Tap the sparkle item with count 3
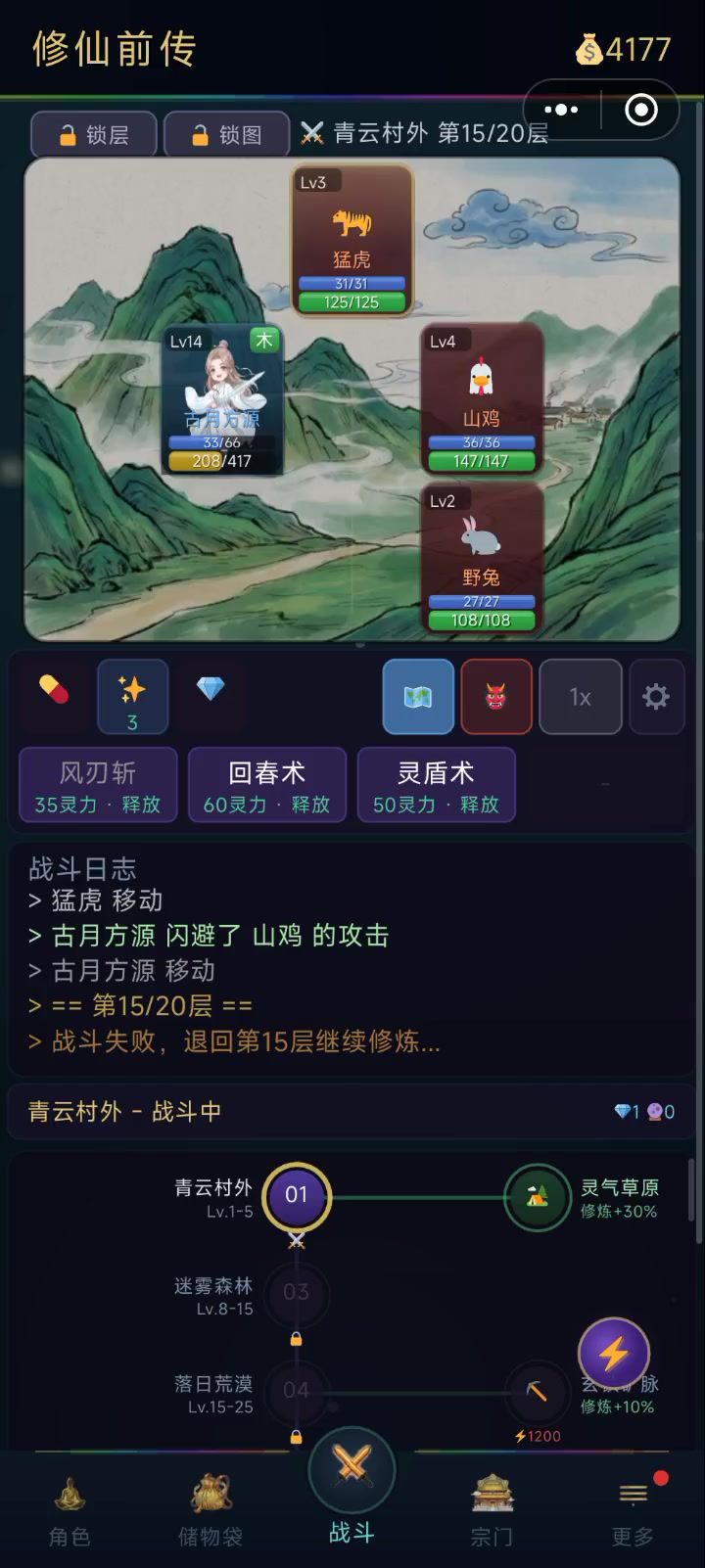705x1568 pixels. [132, 696]
